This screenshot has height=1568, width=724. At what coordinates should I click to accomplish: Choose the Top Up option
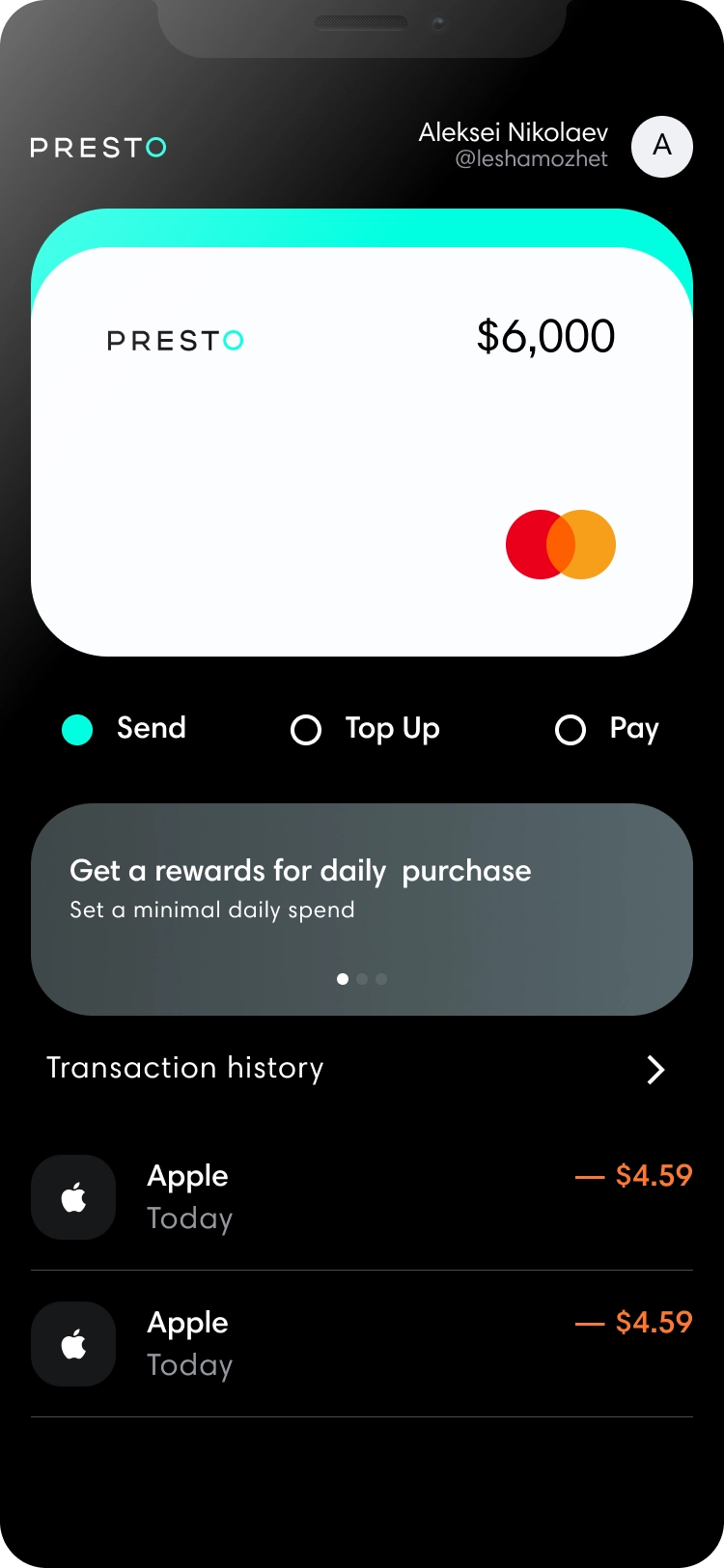click(365, 729)
